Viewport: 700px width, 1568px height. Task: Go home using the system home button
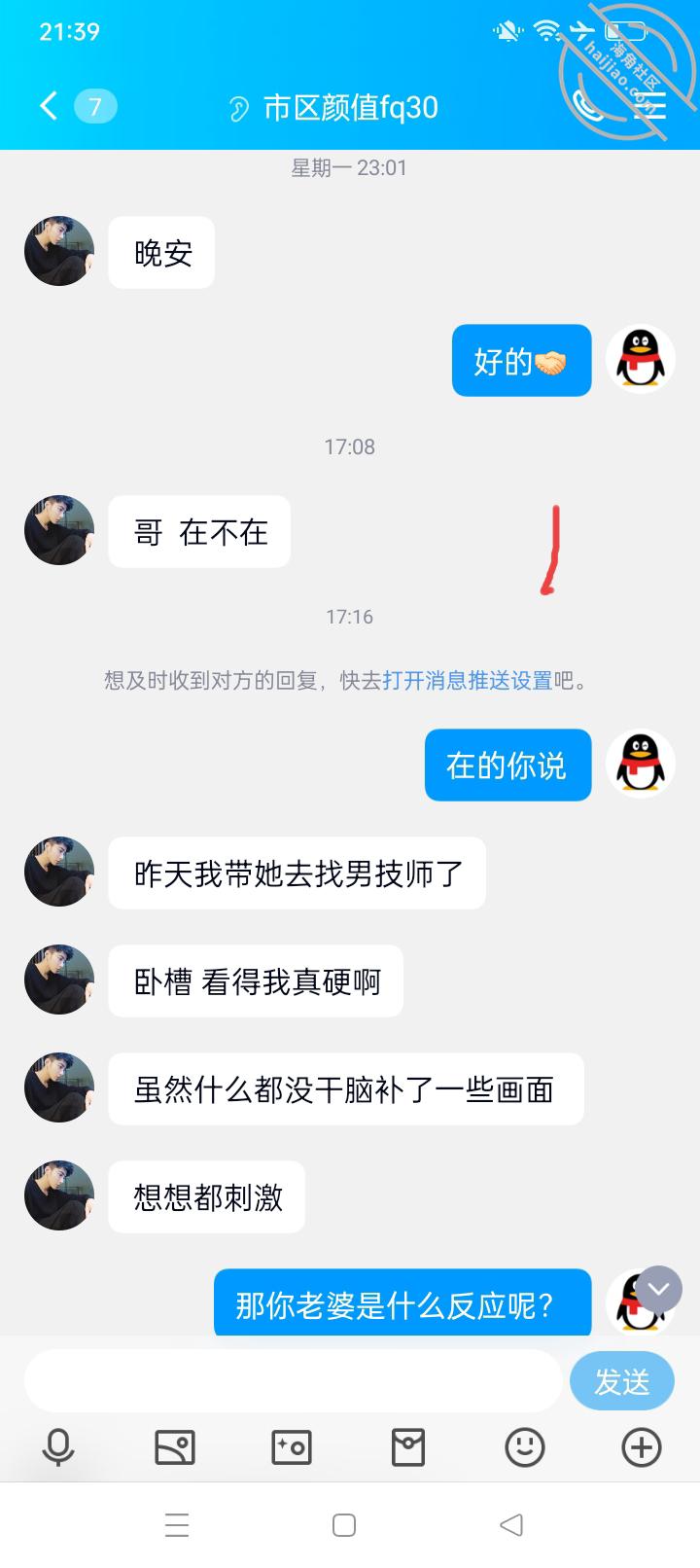[344, 1525]
